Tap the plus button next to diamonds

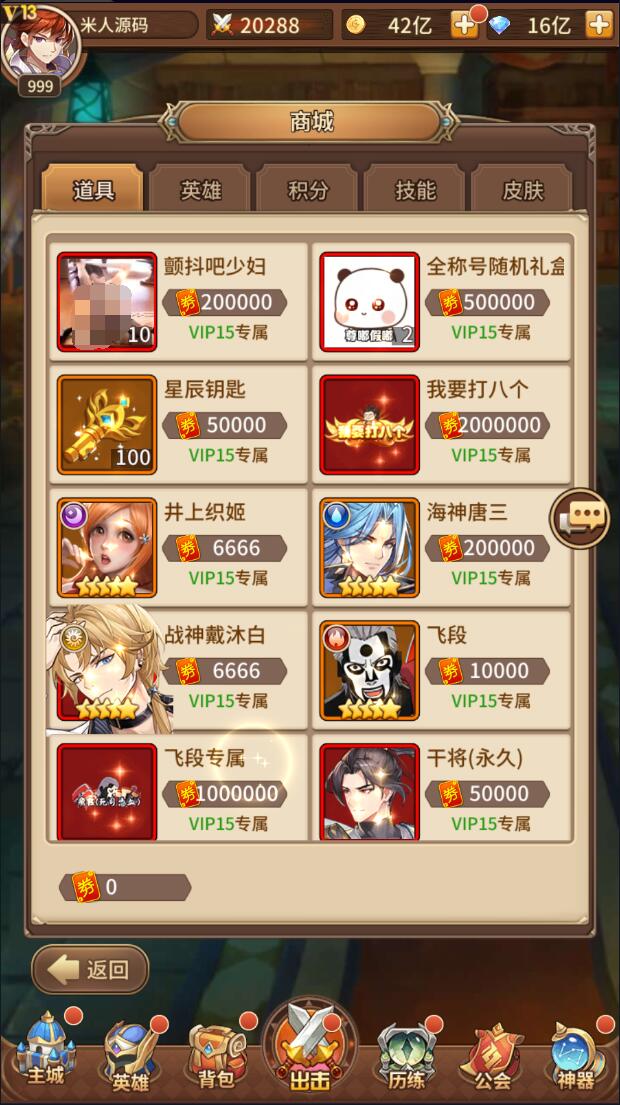pyautogui.click(x=599, y=25)
